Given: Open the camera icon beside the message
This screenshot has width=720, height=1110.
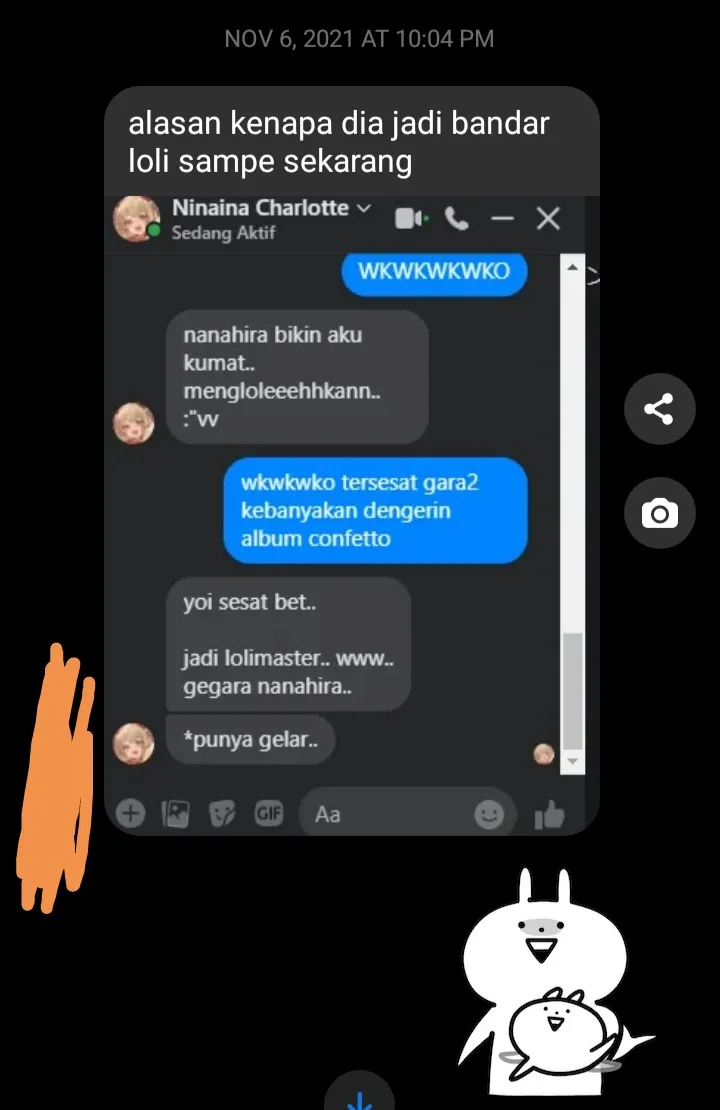Looking at the screenshot, I should click(x=659, y=514).
